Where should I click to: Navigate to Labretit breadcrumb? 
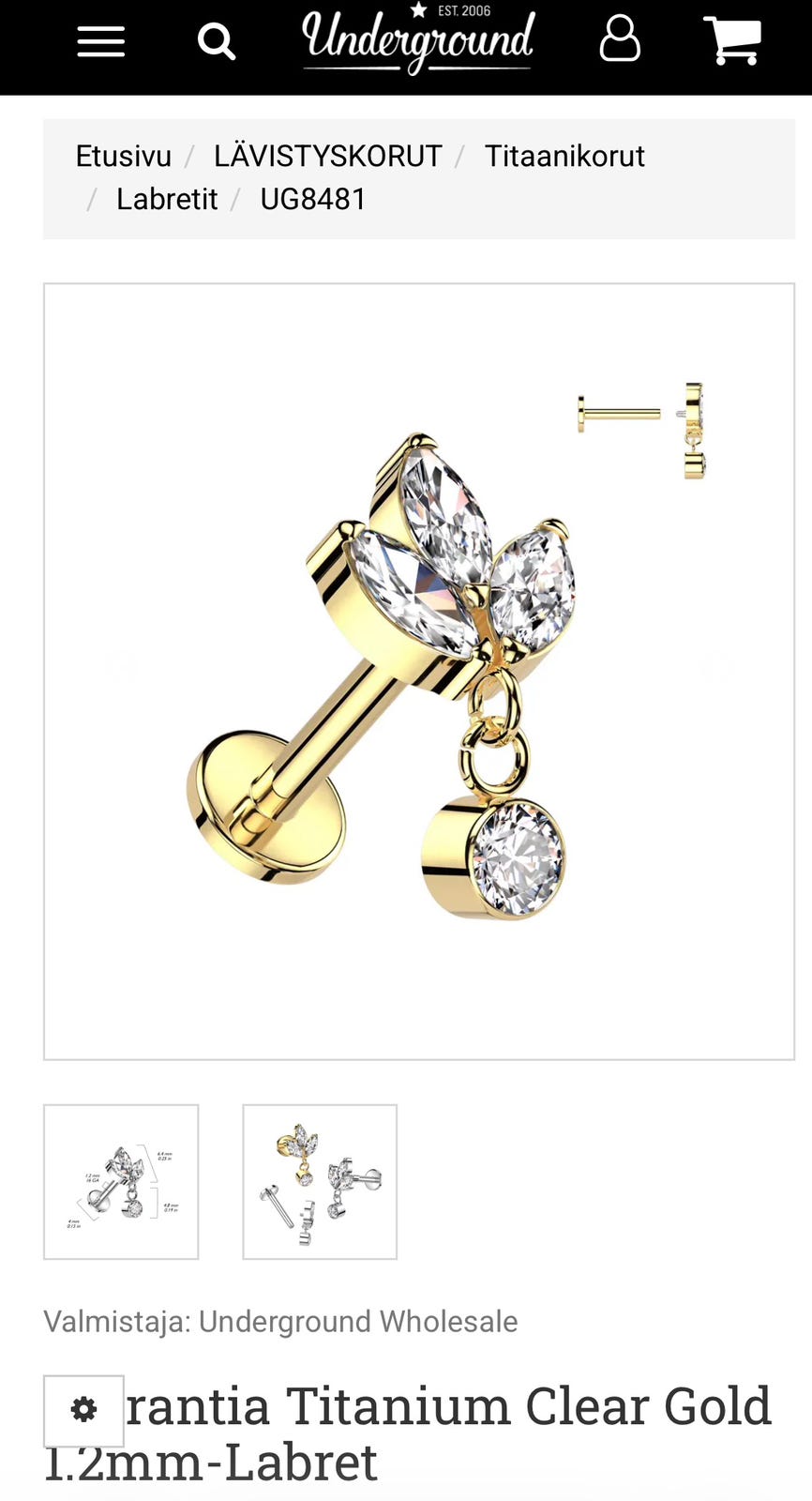167,199
